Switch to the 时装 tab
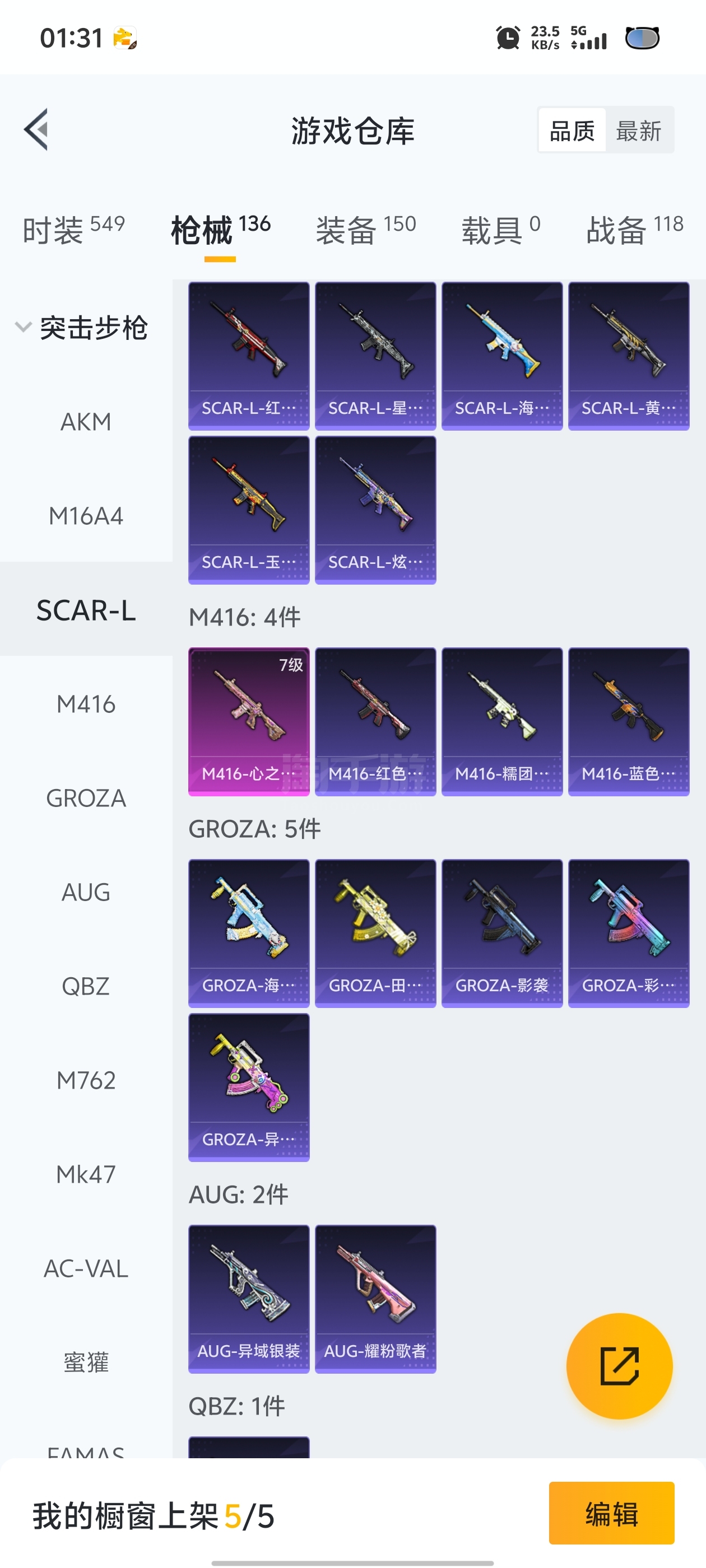Viewport: 706px width, 1568px height. [x=73, y=230]
